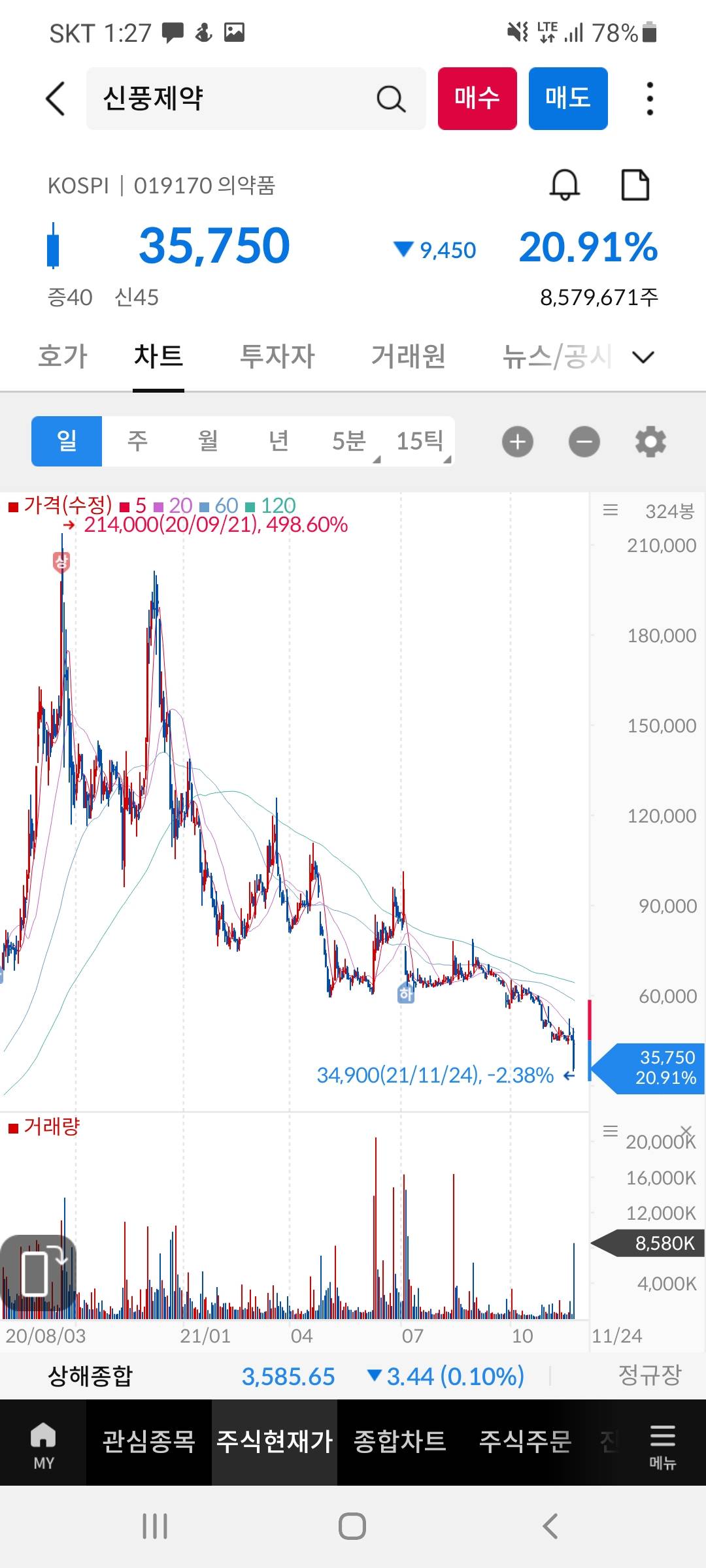
Task: Open chart settings gear
Action: pos(650,442)
